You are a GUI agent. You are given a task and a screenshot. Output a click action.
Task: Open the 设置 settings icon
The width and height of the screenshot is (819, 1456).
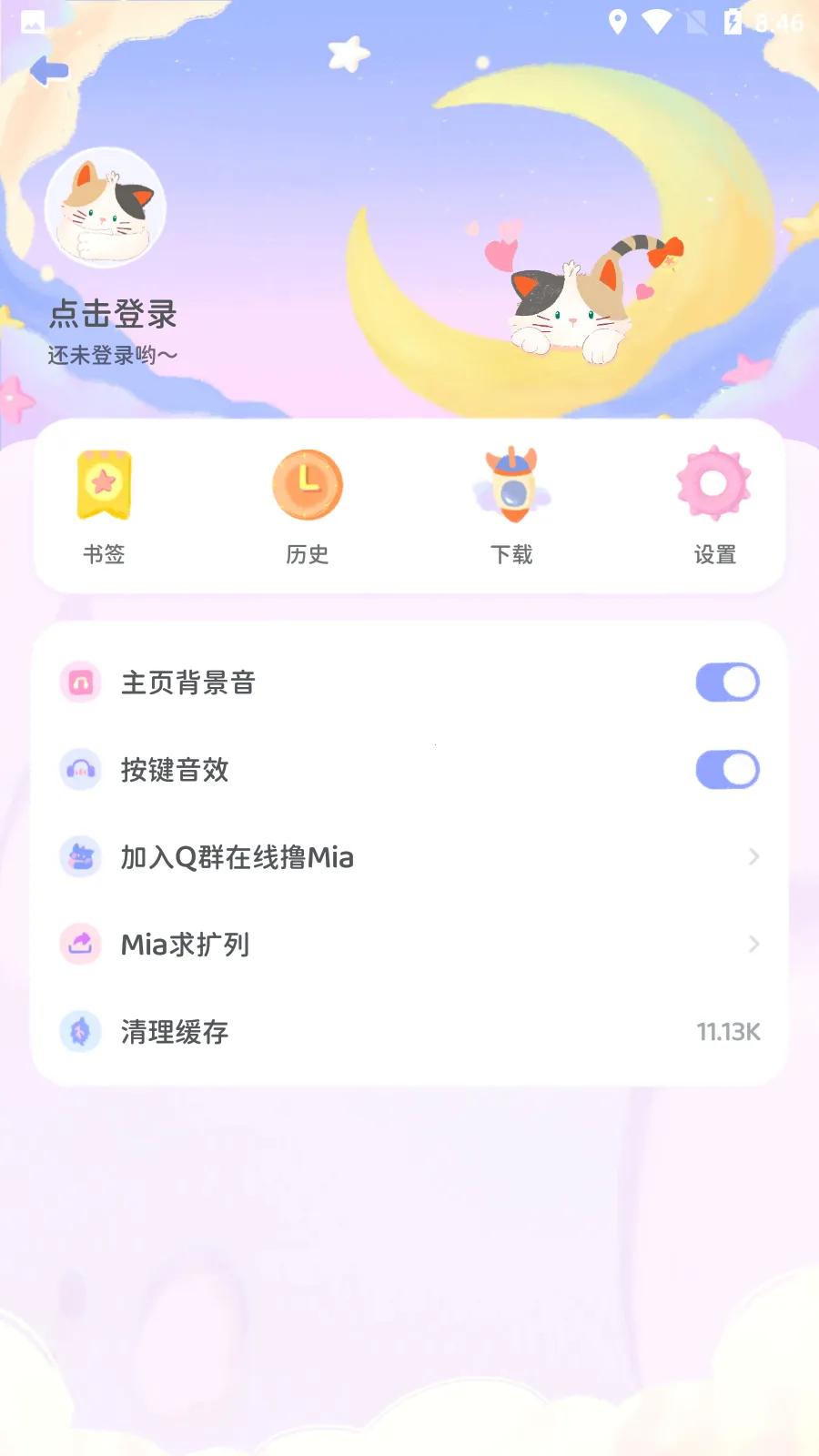pyautogui.click(x=715, y=485)
